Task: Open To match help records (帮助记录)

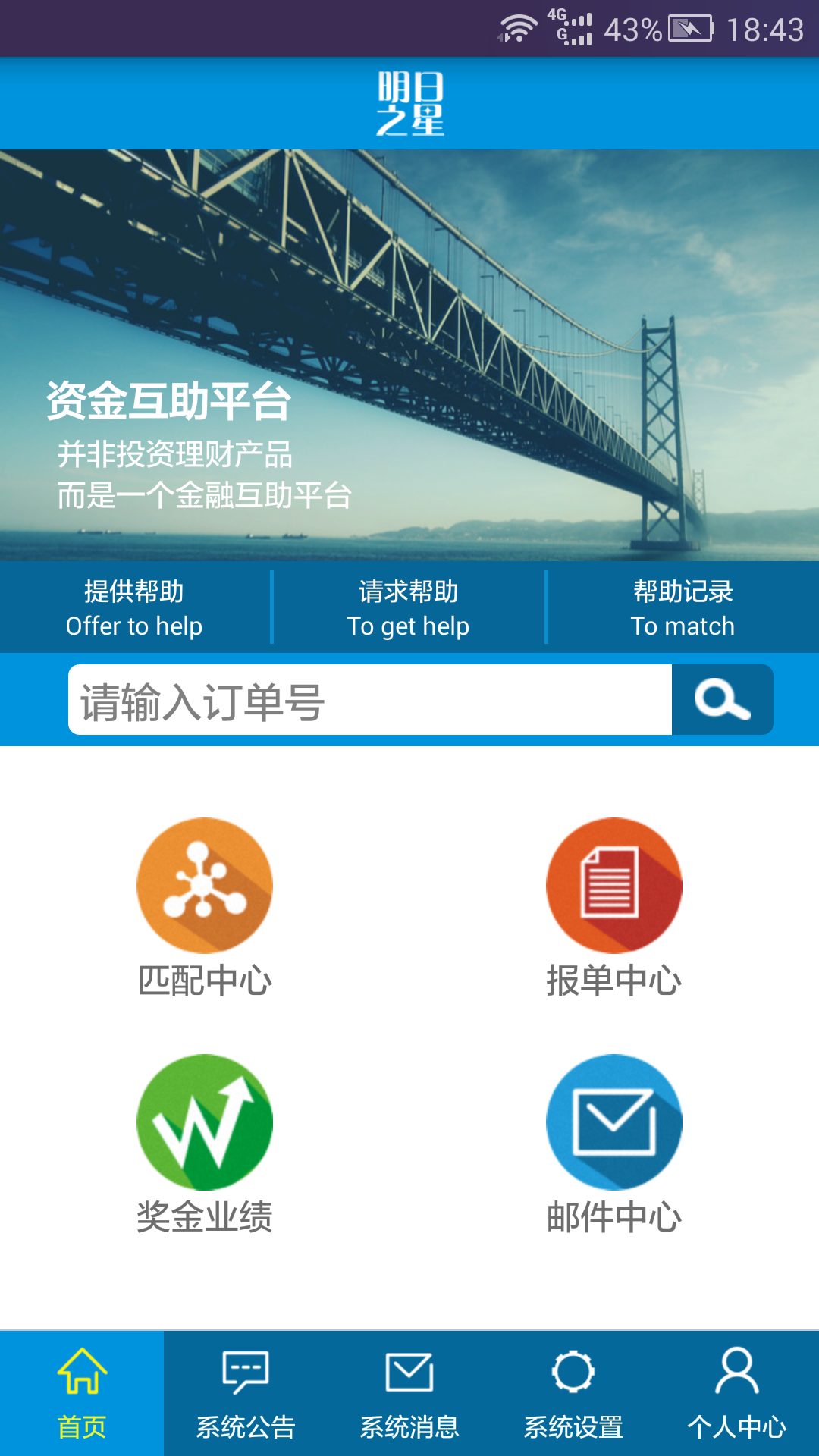Action: 682,608
